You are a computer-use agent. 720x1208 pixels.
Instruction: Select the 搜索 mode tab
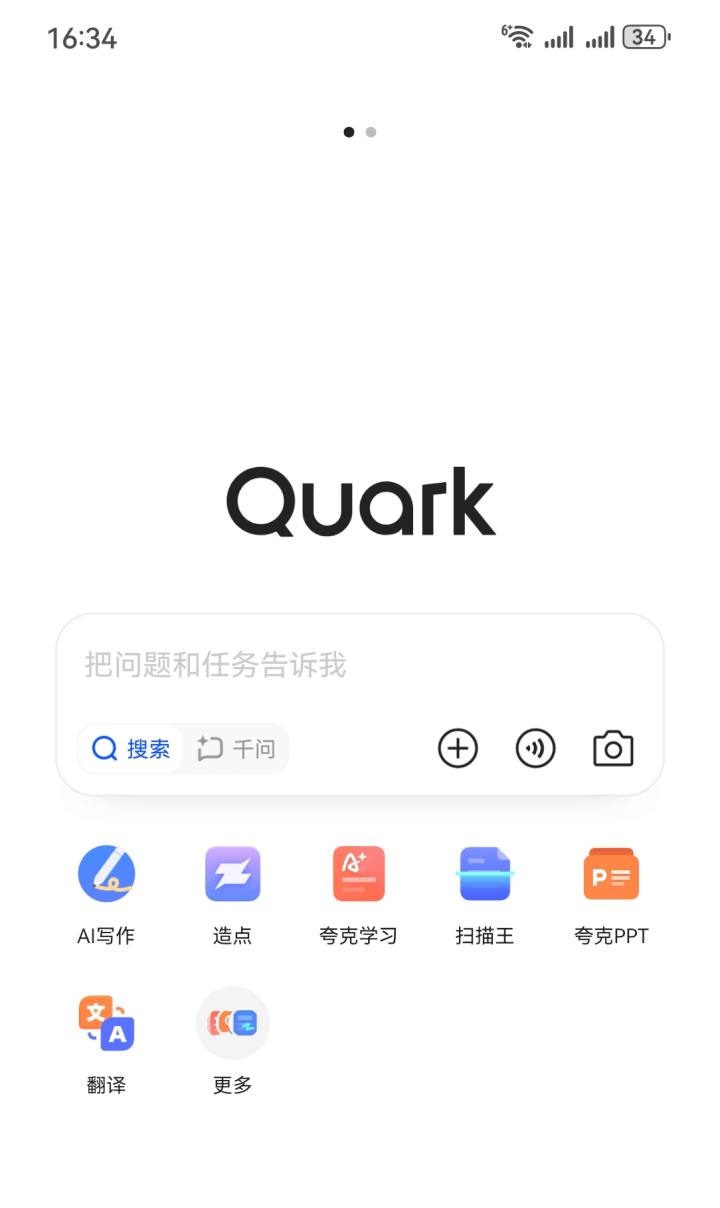point(132,749)
